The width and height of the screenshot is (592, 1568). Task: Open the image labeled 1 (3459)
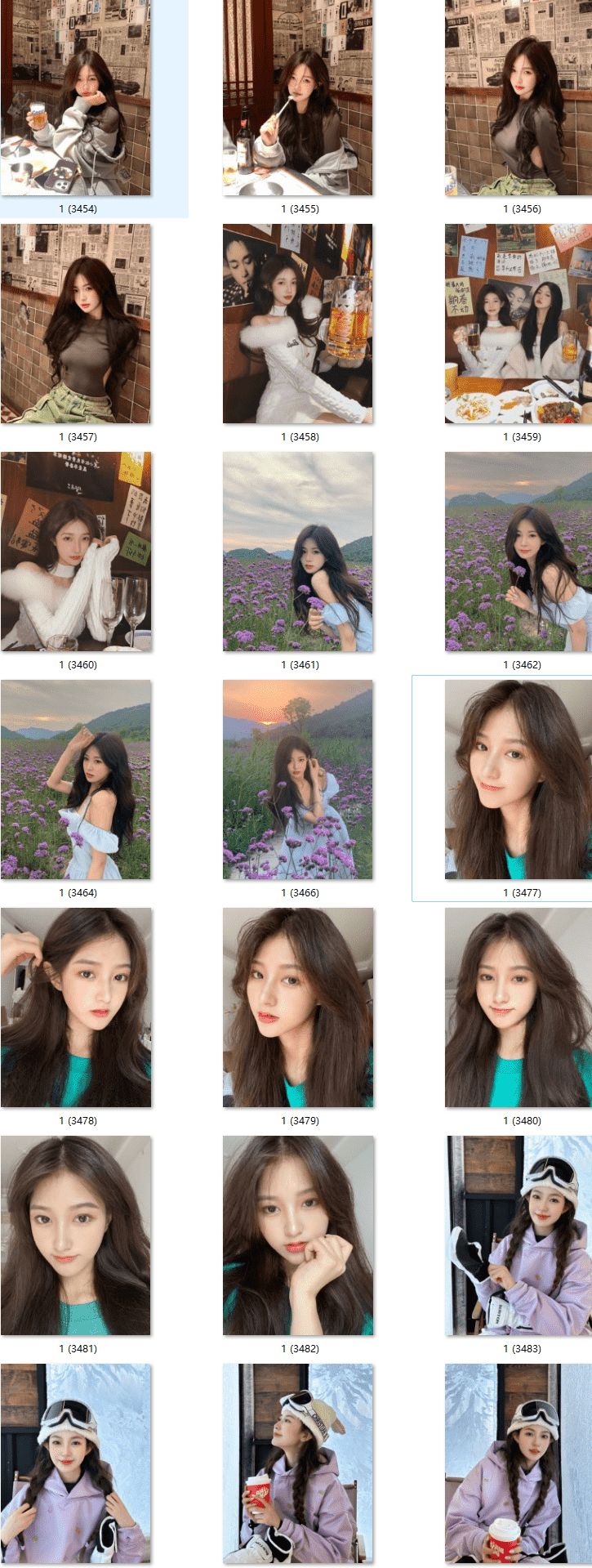[x=519, y=324]
